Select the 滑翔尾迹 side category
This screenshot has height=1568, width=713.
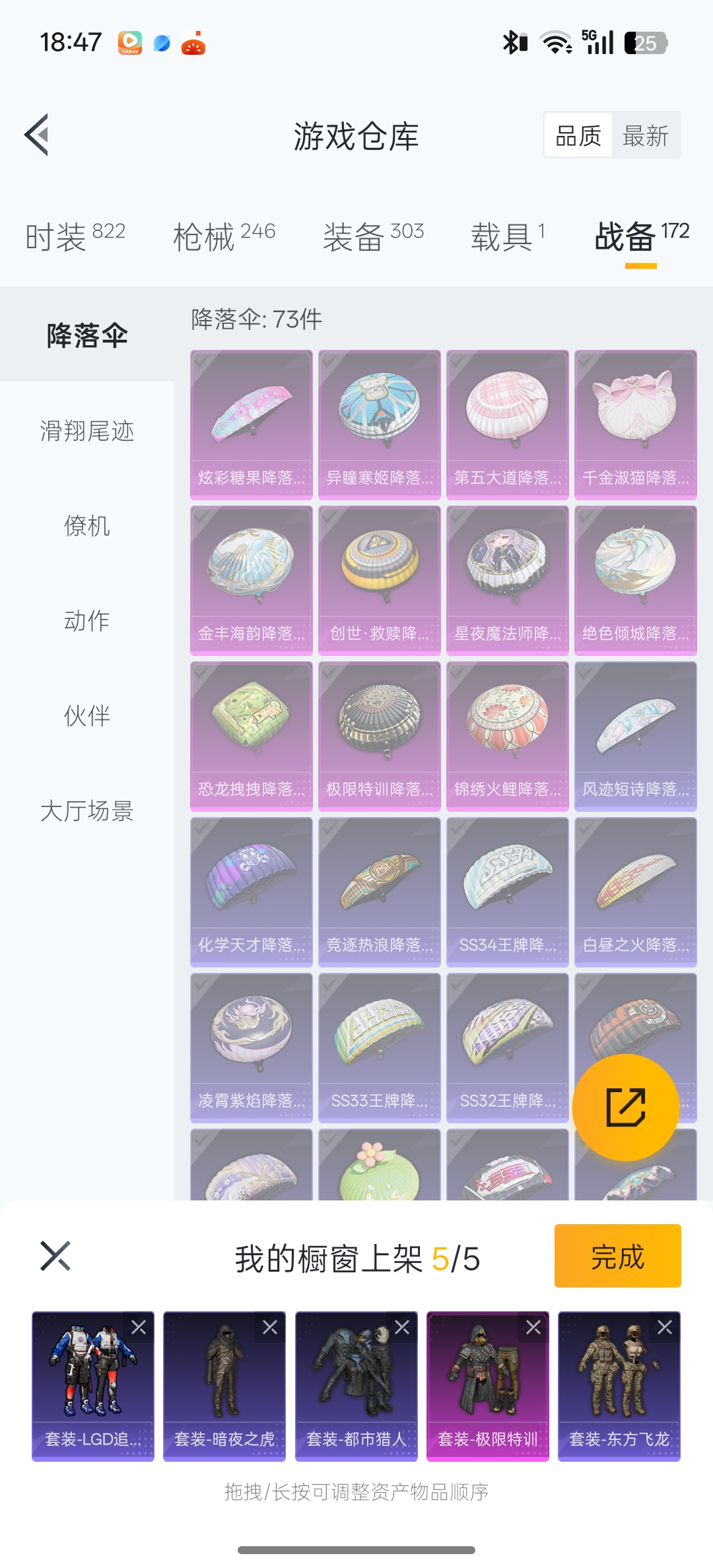point(87,431)
